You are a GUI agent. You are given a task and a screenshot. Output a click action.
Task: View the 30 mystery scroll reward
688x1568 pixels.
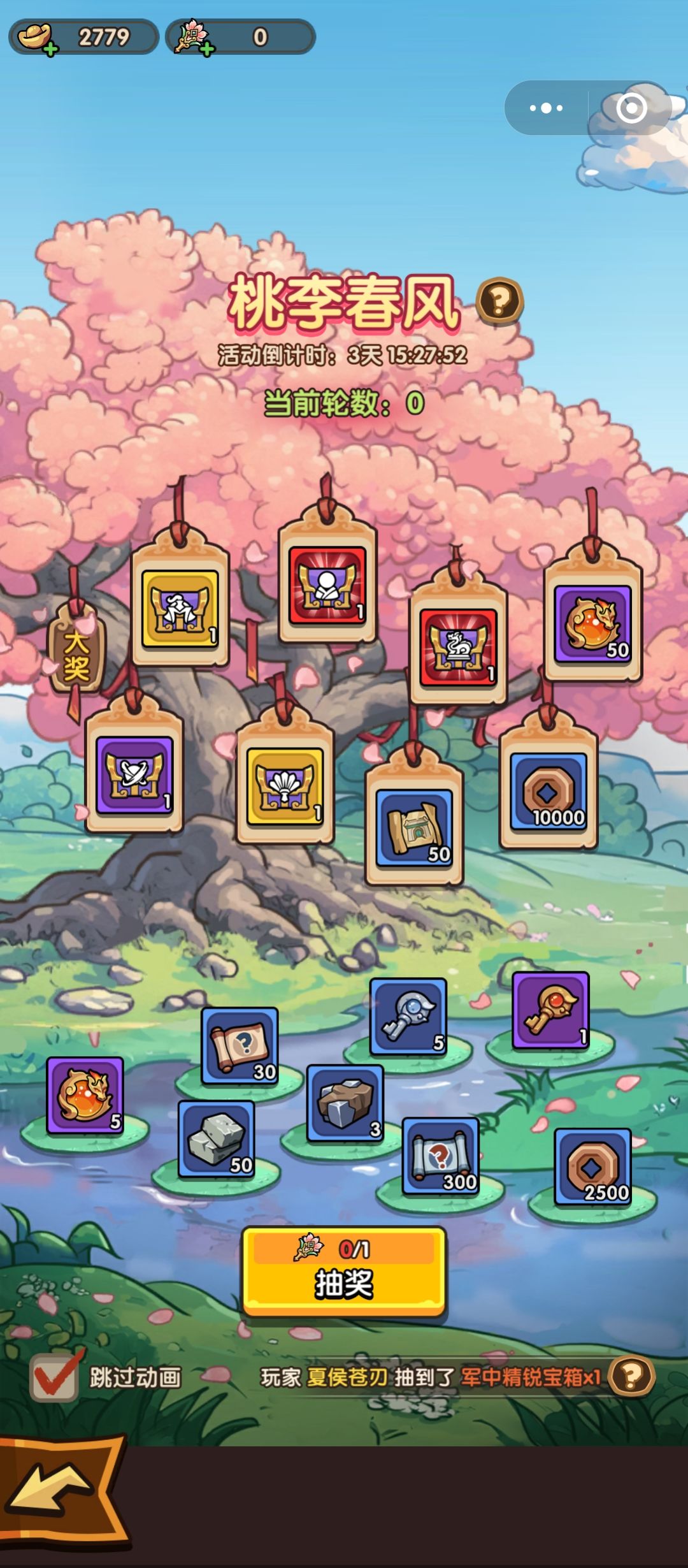240,1045
